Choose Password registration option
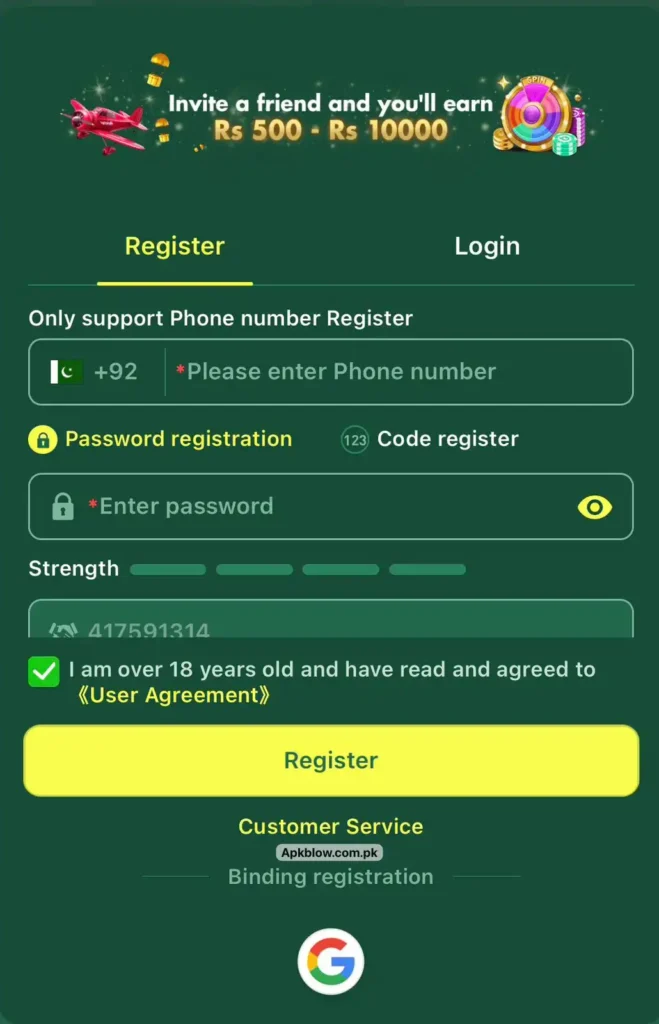 [160, 439]
